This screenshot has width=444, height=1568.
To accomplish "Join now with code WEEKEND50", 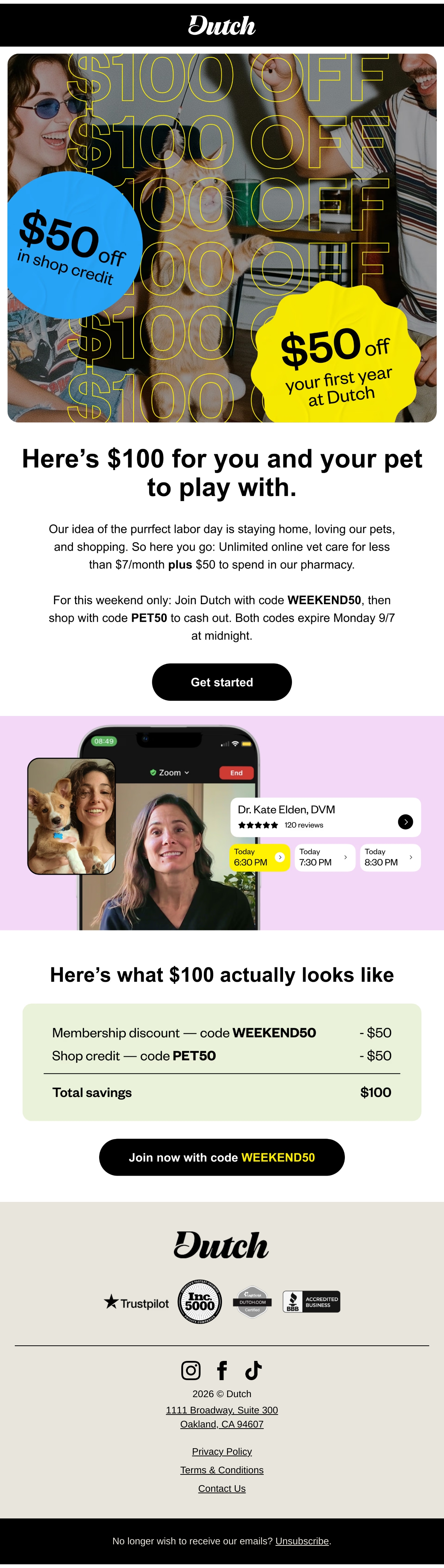I will tap(222, 1157).
